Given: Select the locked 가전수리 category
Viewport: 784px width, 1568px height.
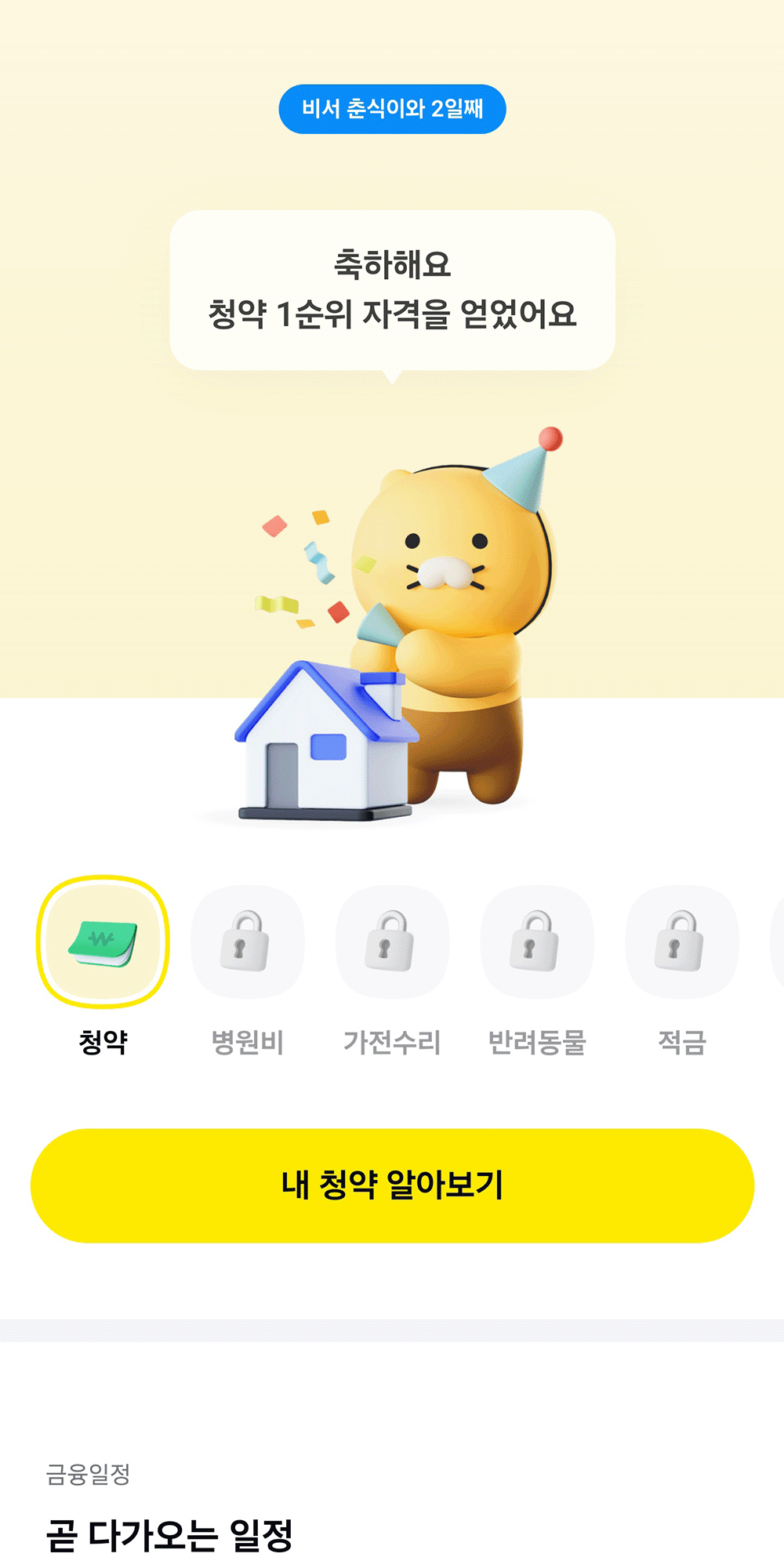Looking at the screenshot, I should tap(392, 942).
